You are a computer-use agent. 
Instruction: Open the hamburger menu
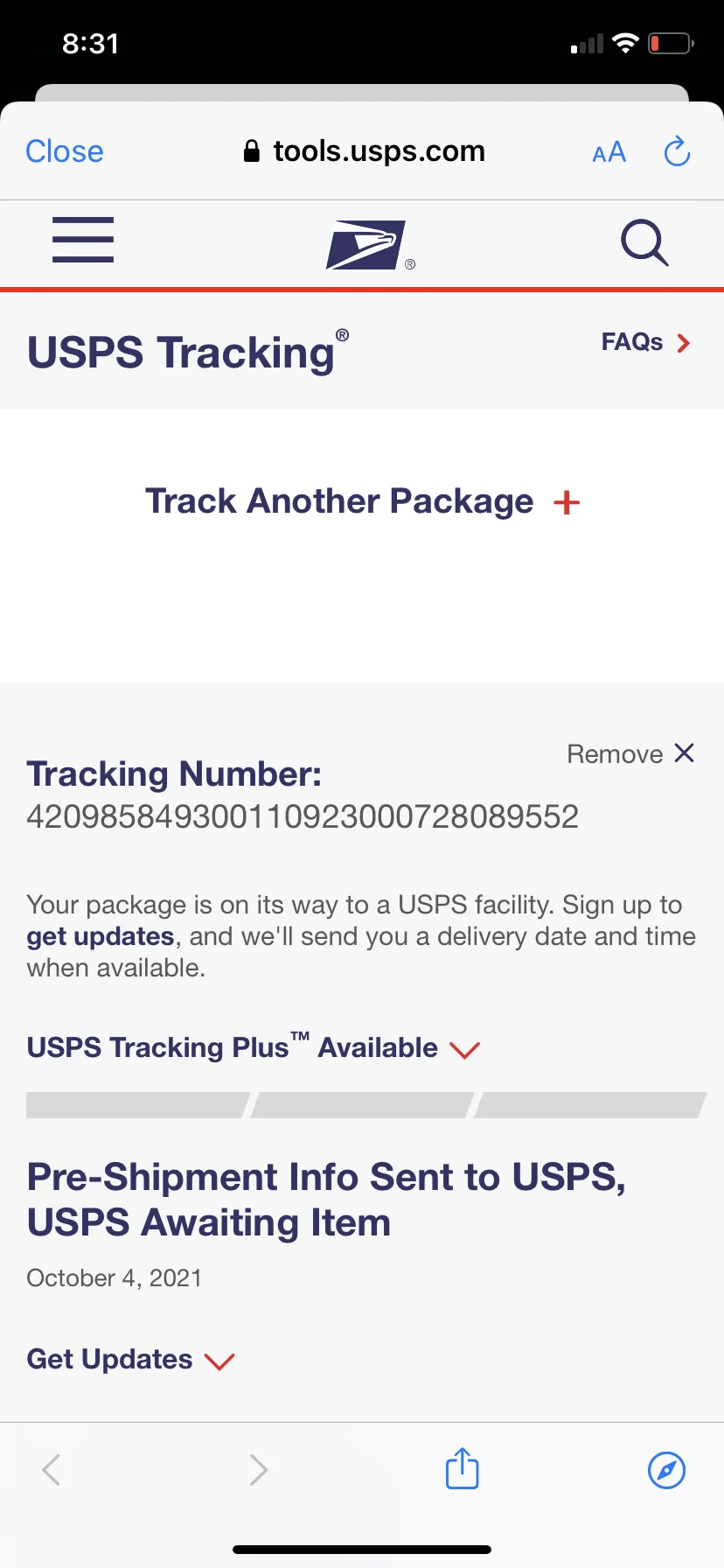83,240
